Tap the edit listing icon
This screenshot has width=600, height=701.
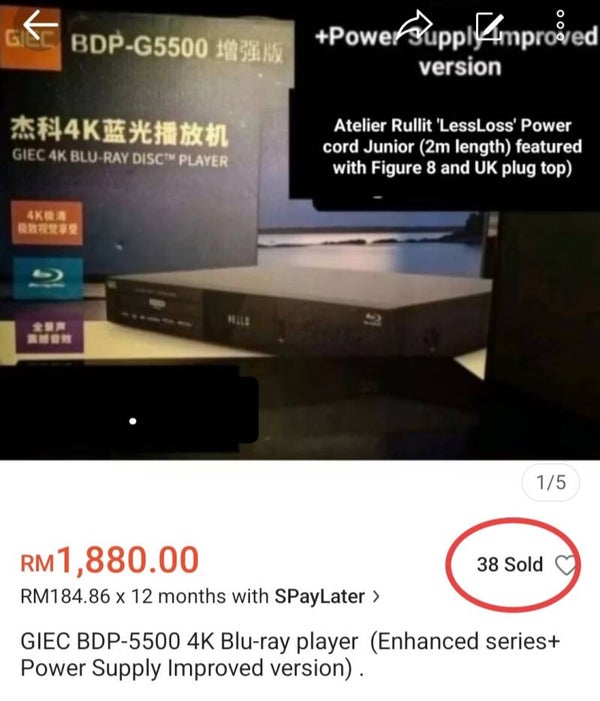point(489,24)
